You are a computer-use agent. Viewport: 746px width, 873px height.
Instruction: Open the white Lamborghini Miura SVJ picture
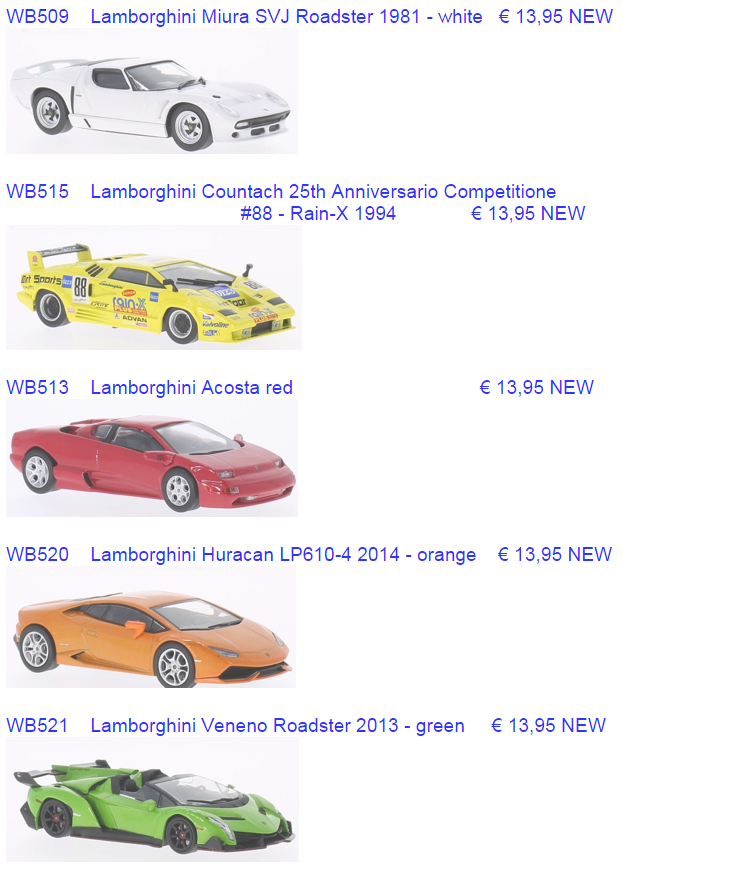click(x=152, y=92)
